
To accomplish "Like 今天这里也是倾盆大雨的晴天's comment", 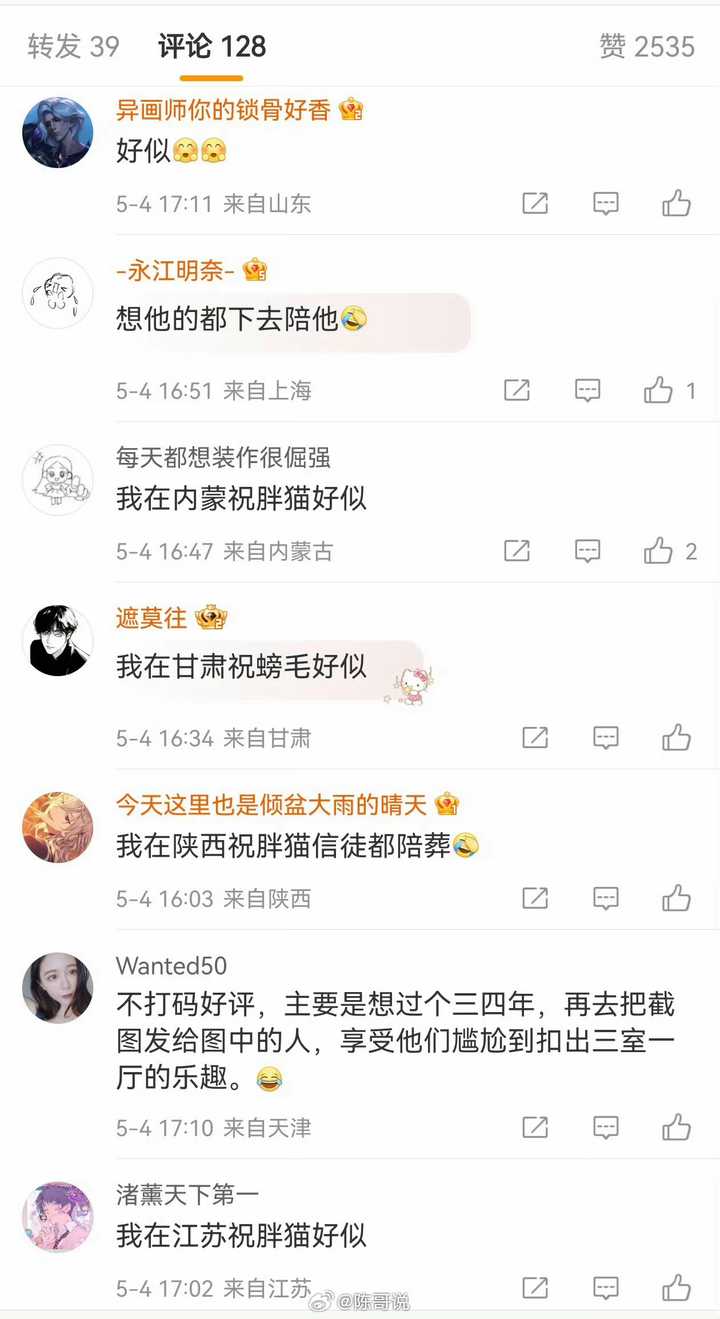I will point(677,898).
